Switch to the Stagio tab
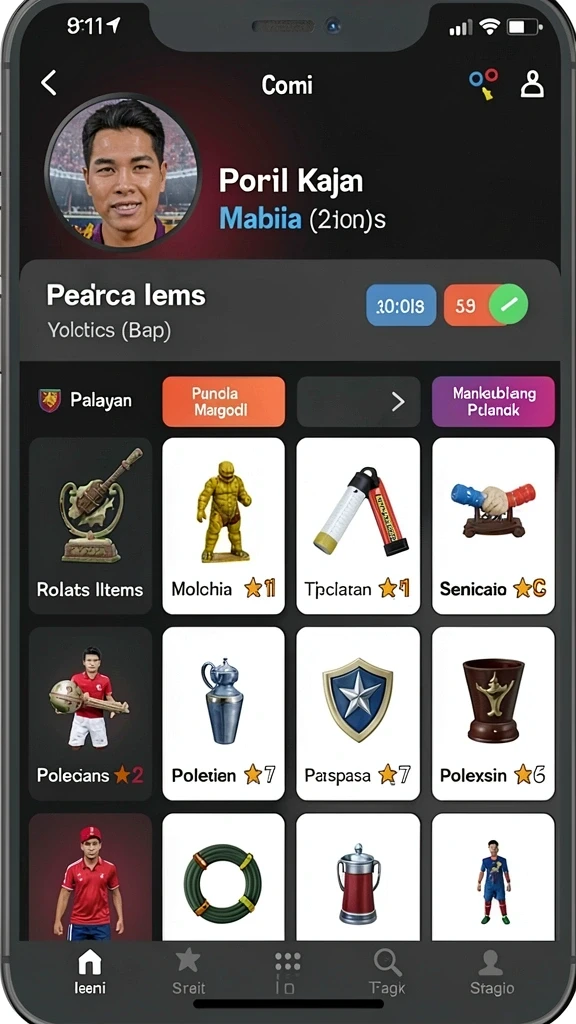 coord(492,970)
